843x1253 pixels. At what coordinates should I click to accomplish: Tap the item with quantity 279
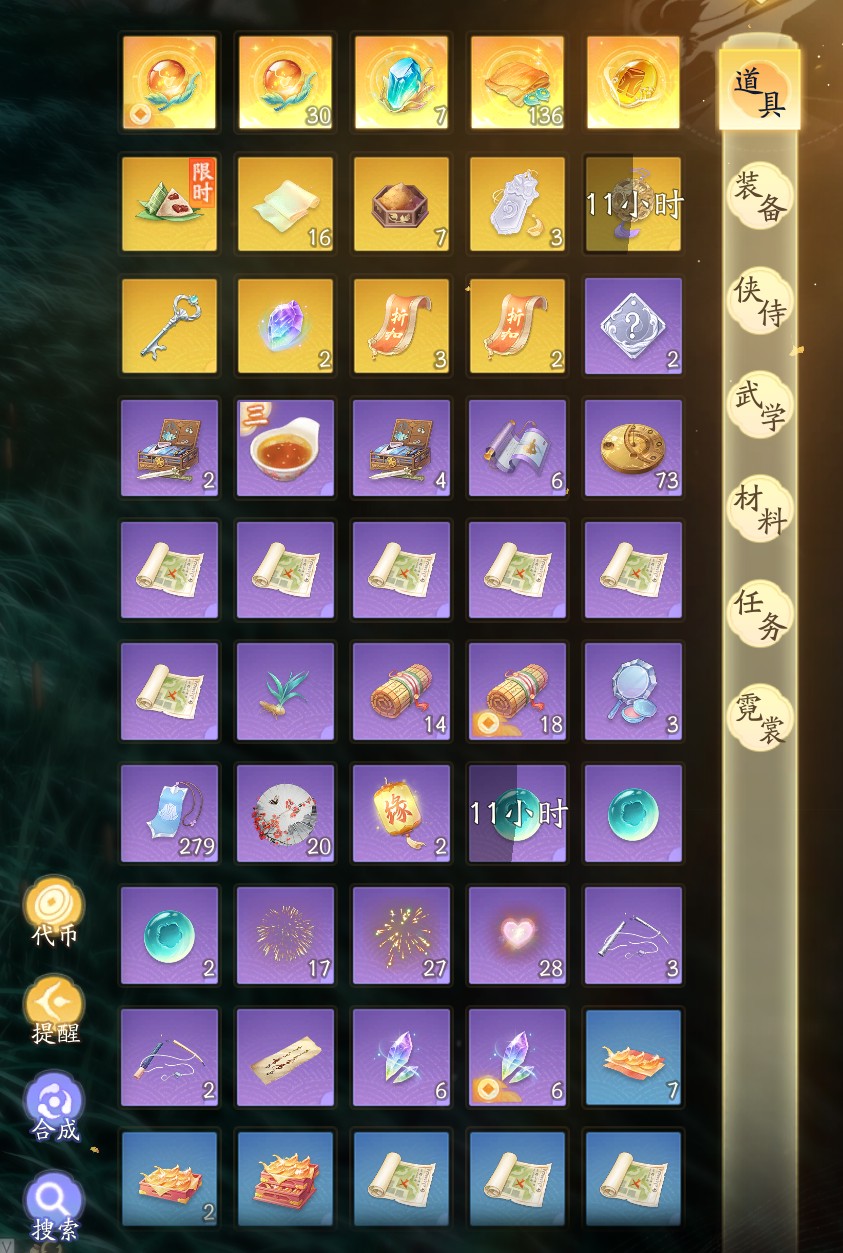pyautogui.click(x=169, y=813)
